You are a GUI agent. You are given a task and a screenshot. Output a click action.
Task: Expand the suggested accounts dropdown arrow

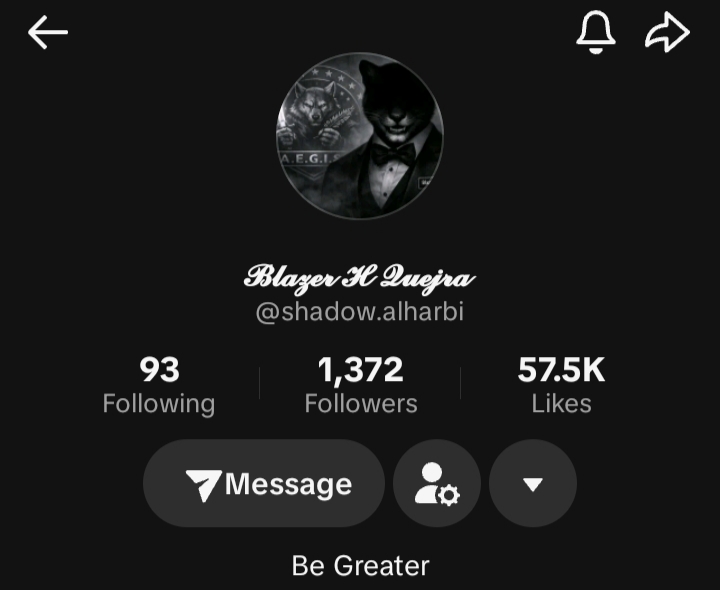(533, 484)
